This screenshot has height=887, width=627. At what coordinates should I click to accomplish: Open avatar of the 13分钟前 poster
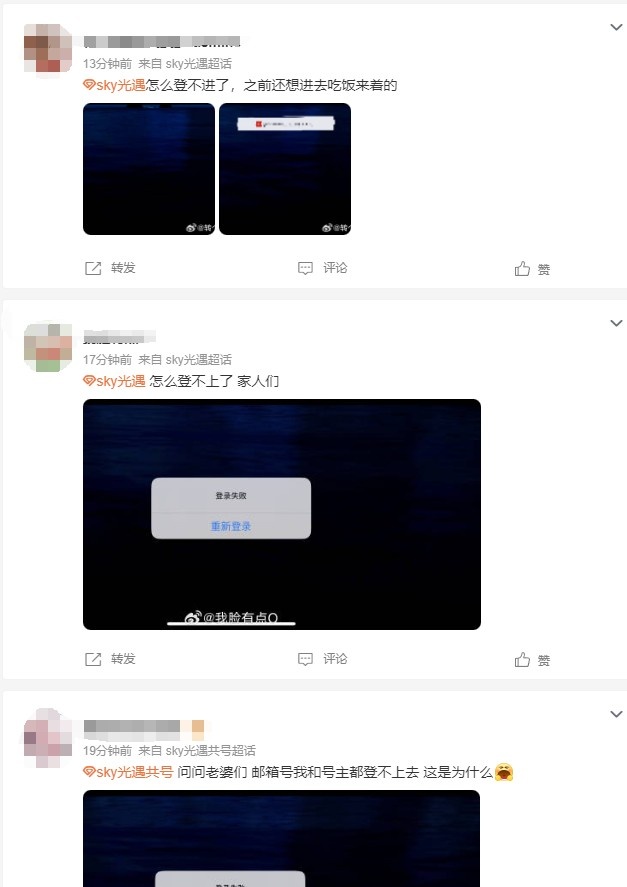pos(47,50)
